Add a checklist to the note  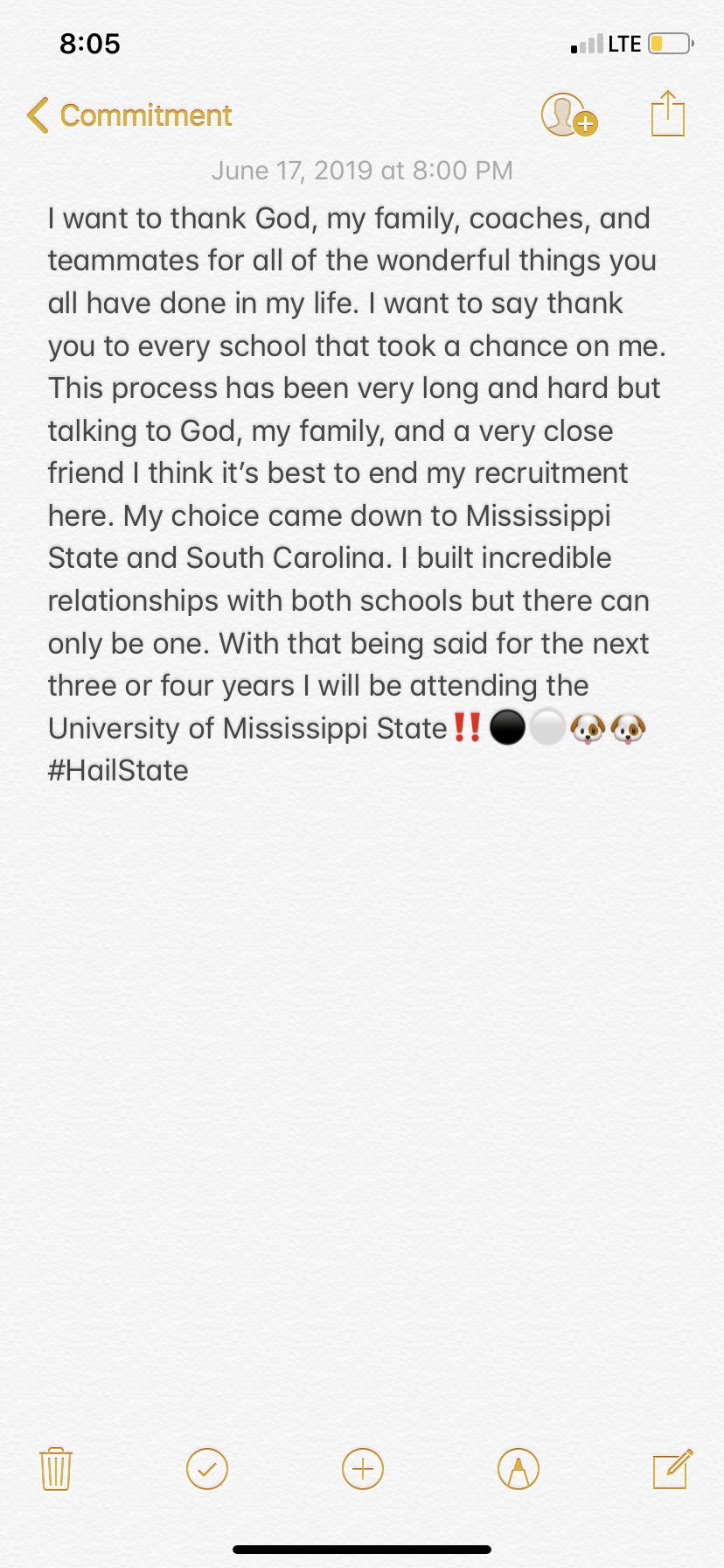click(207, 1468)
